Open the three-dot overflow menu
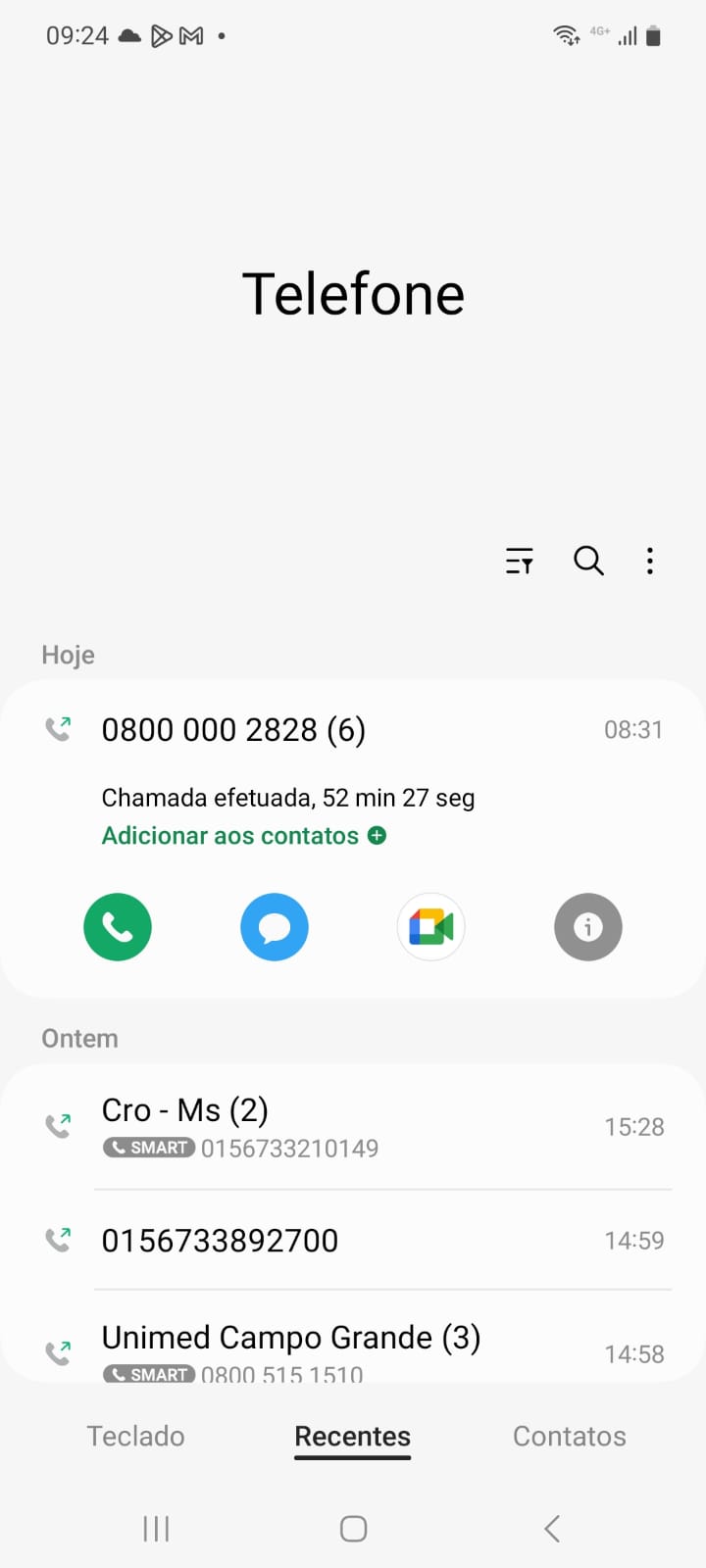706x1568 pixels. point(649,561)
